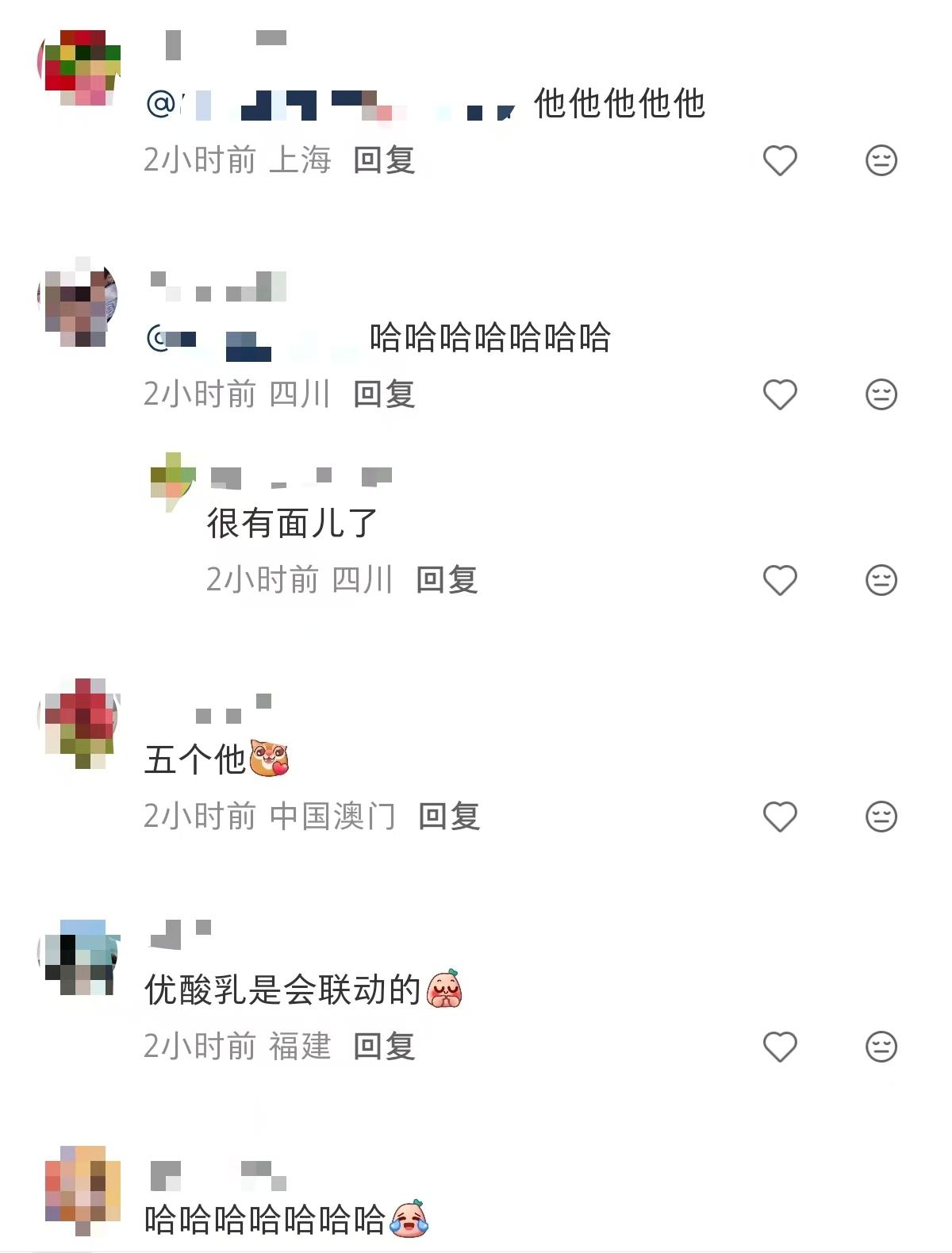
Task: Tap 回复 on the 中国澳门 comment
Action: tap(449, 817)
